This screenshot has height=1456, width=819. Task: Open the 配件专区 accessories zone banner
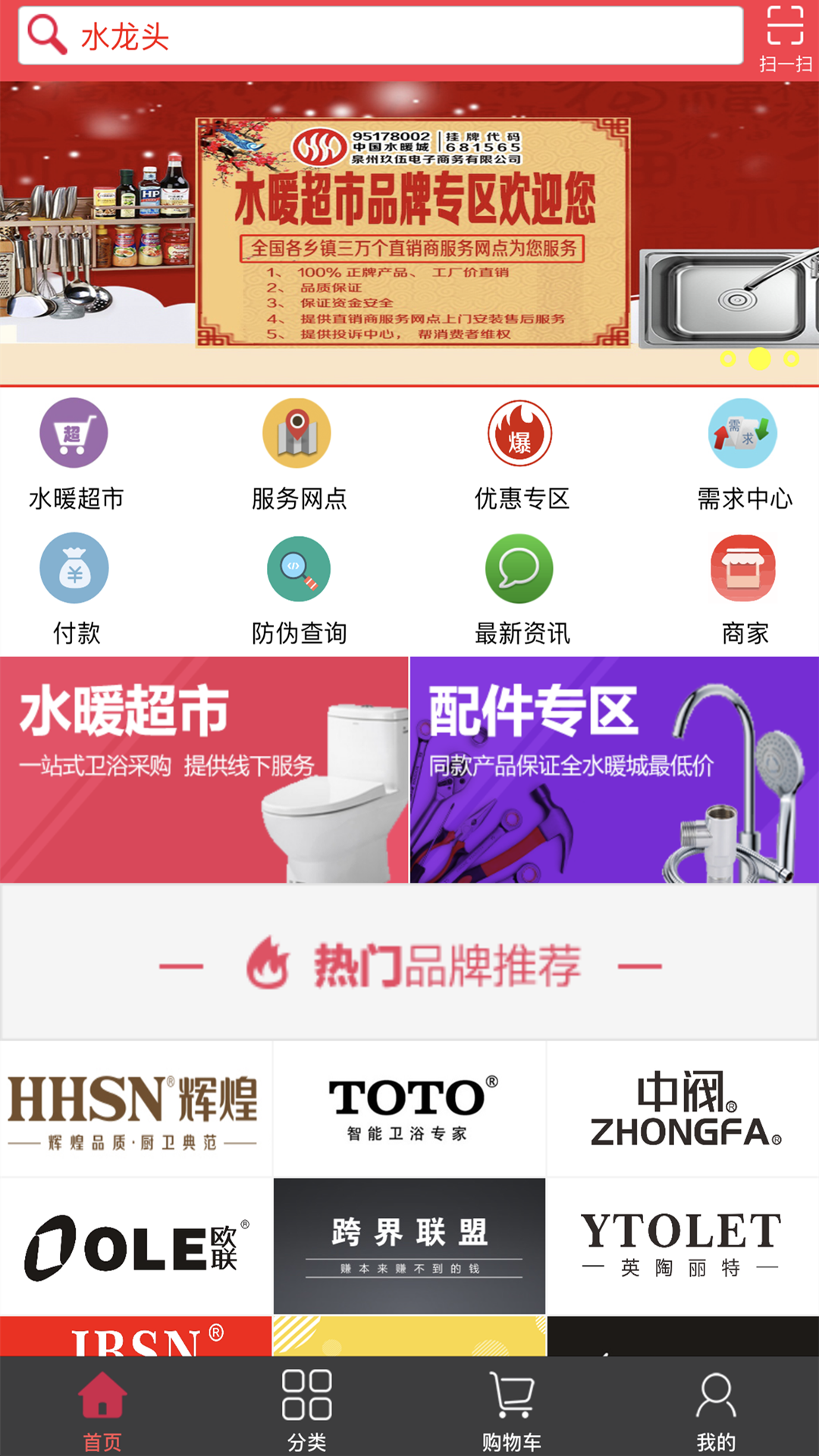tap(614, 766)
